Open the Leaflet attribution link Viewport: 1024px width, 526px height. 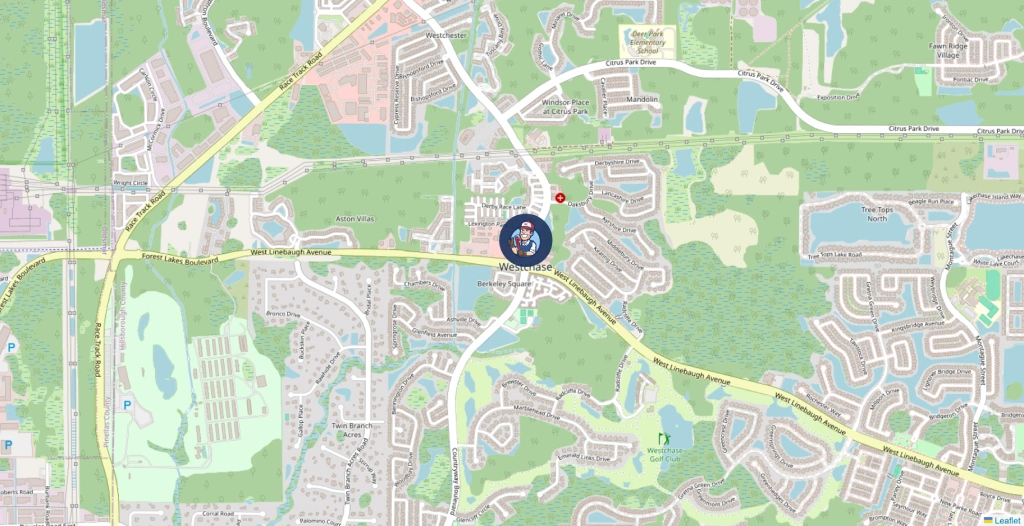click(1006, 520)
